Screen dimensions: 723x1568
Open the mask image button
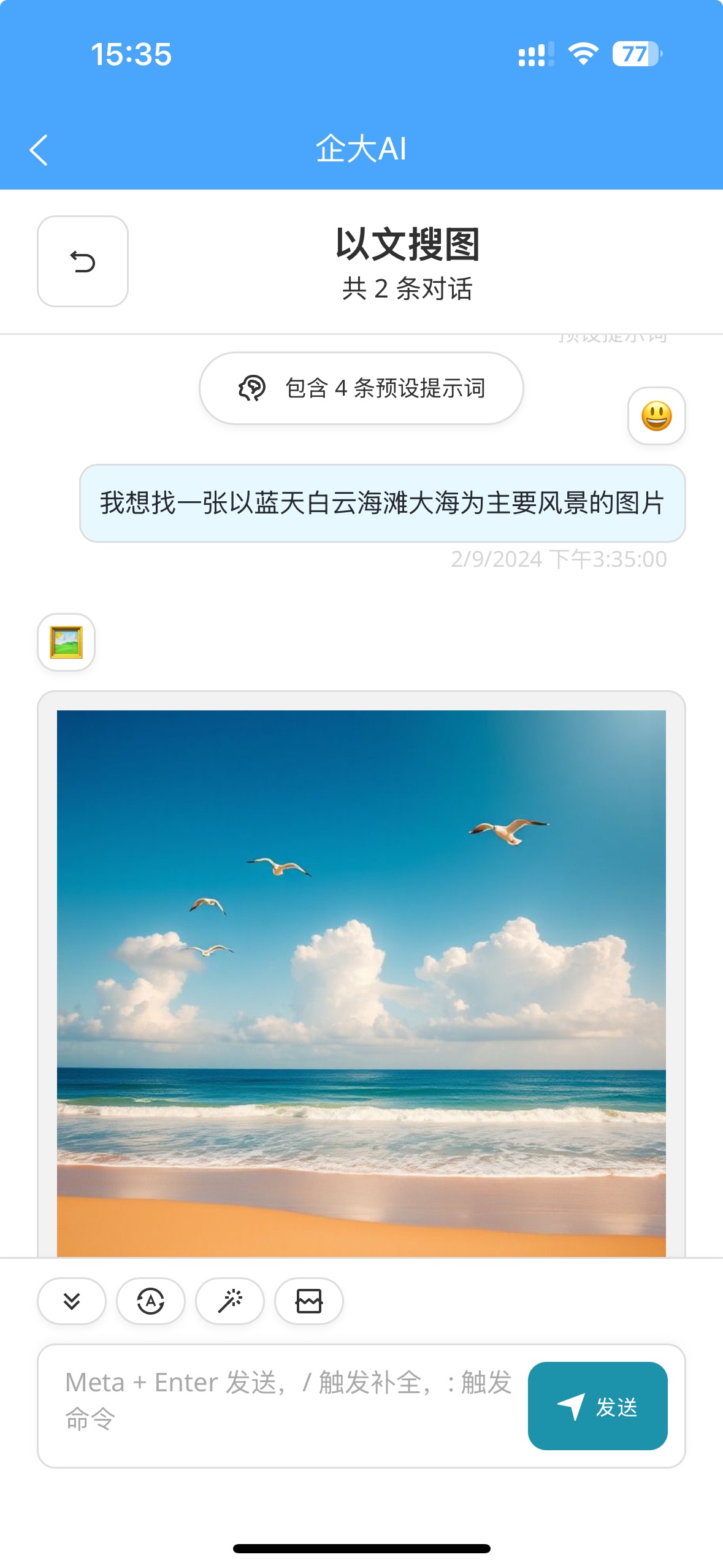pos(309,1301)
